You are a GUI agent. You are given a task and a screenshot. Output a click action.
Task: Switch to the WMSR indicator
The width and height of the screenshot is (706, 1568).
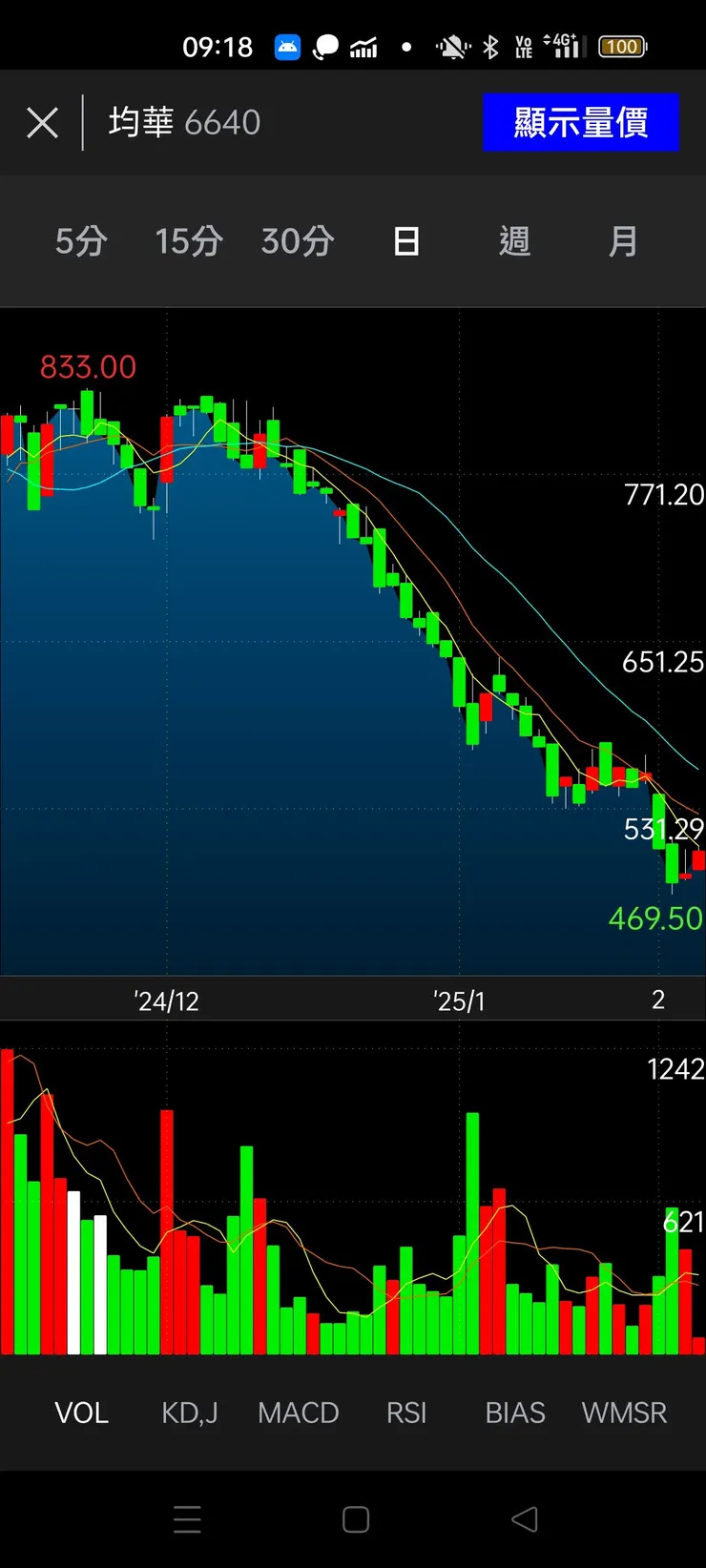624,1413
